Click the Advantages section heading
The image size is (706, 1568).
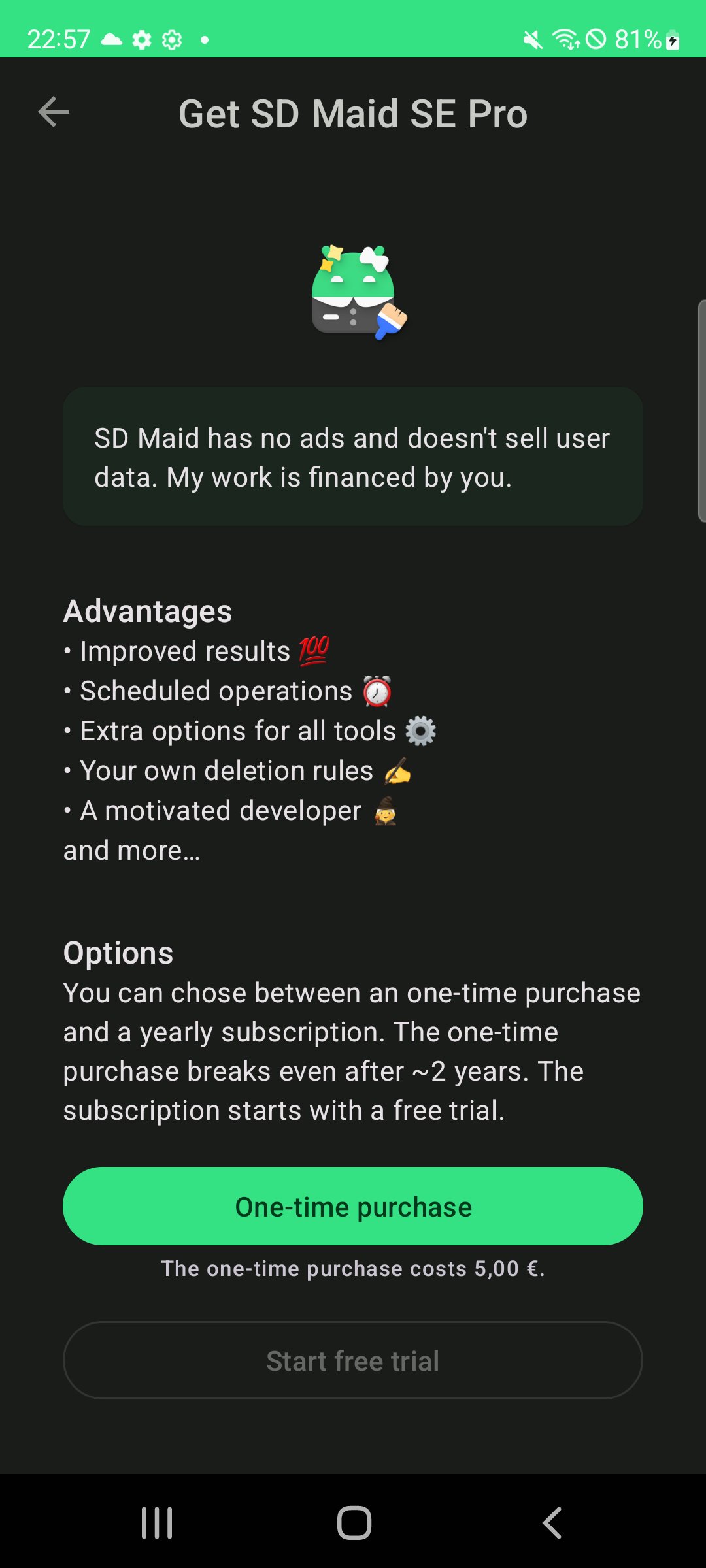click(x=147, y=611)
